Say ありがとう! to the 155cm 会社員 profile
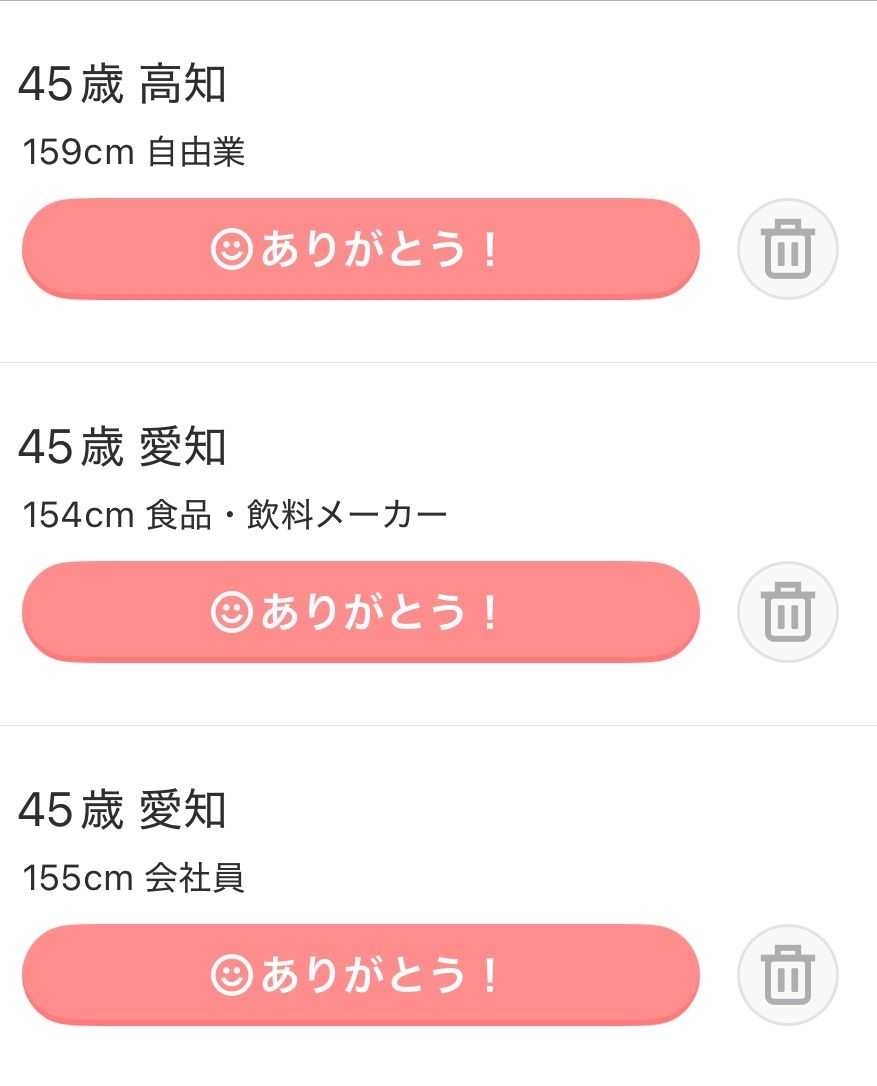The image size is (877, 1086). (360, 975)
